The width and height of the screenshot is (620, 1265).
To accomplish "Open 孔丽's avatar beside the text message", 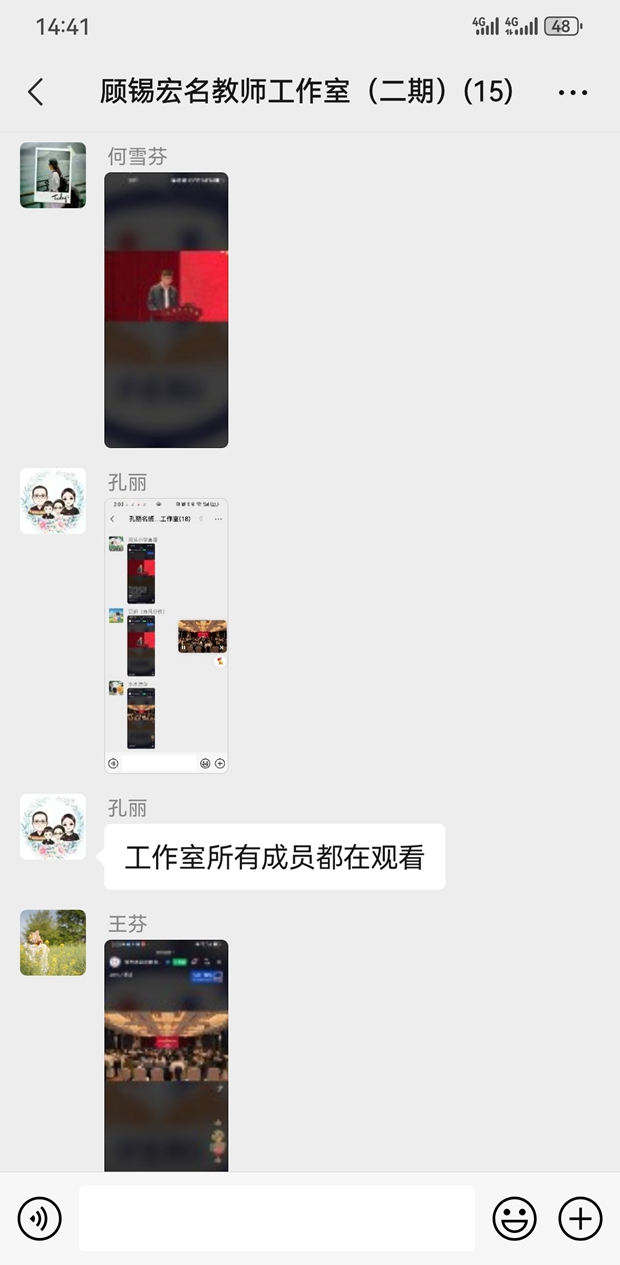I will [53, 827].
